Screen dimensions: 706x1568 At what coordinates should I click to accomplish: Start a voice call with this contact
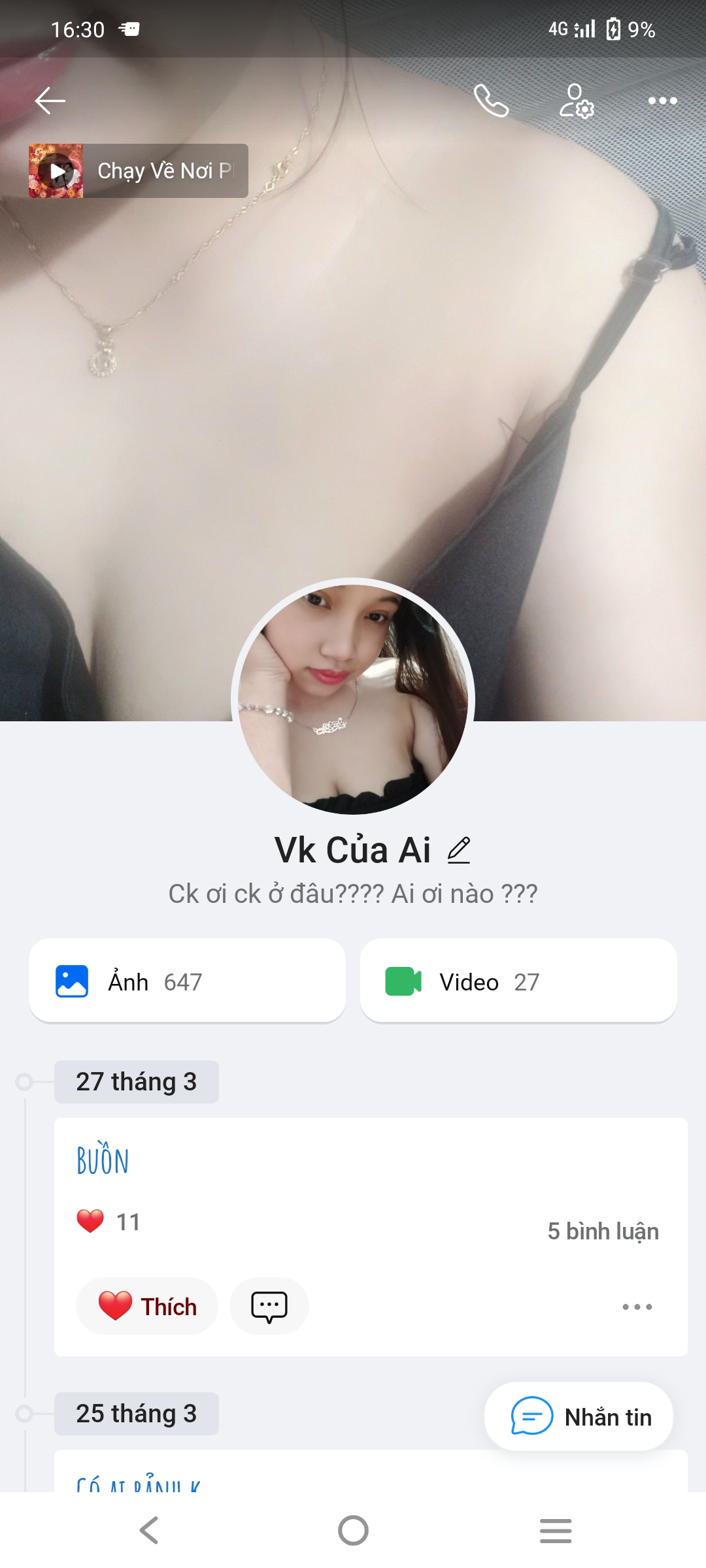click(x=491, y=101)
